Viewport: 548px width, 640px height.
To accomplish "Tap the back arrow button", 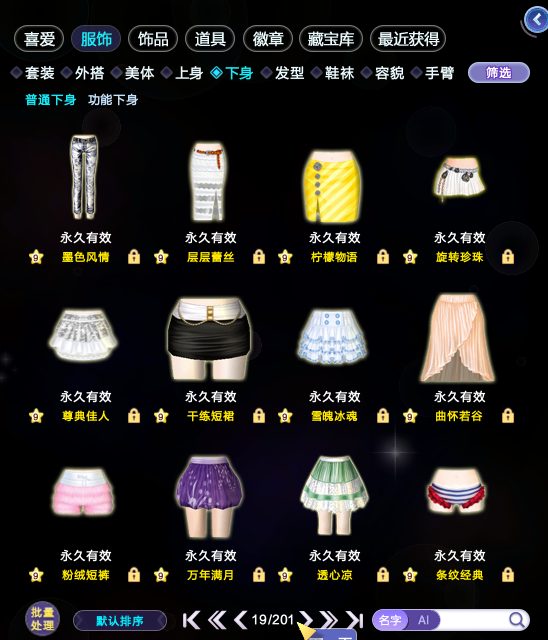I will (536, 19).
